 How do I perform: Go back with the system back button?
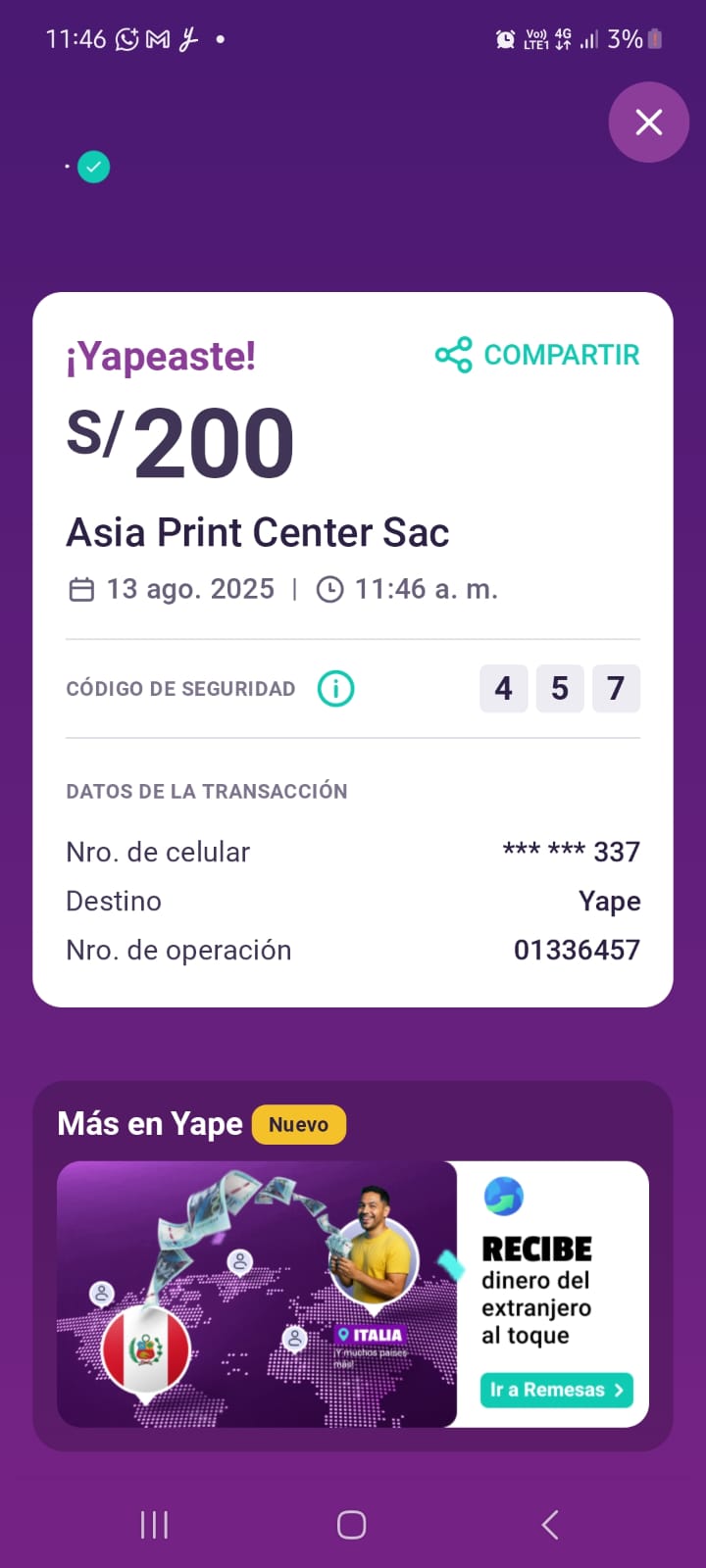point(550,1525)
